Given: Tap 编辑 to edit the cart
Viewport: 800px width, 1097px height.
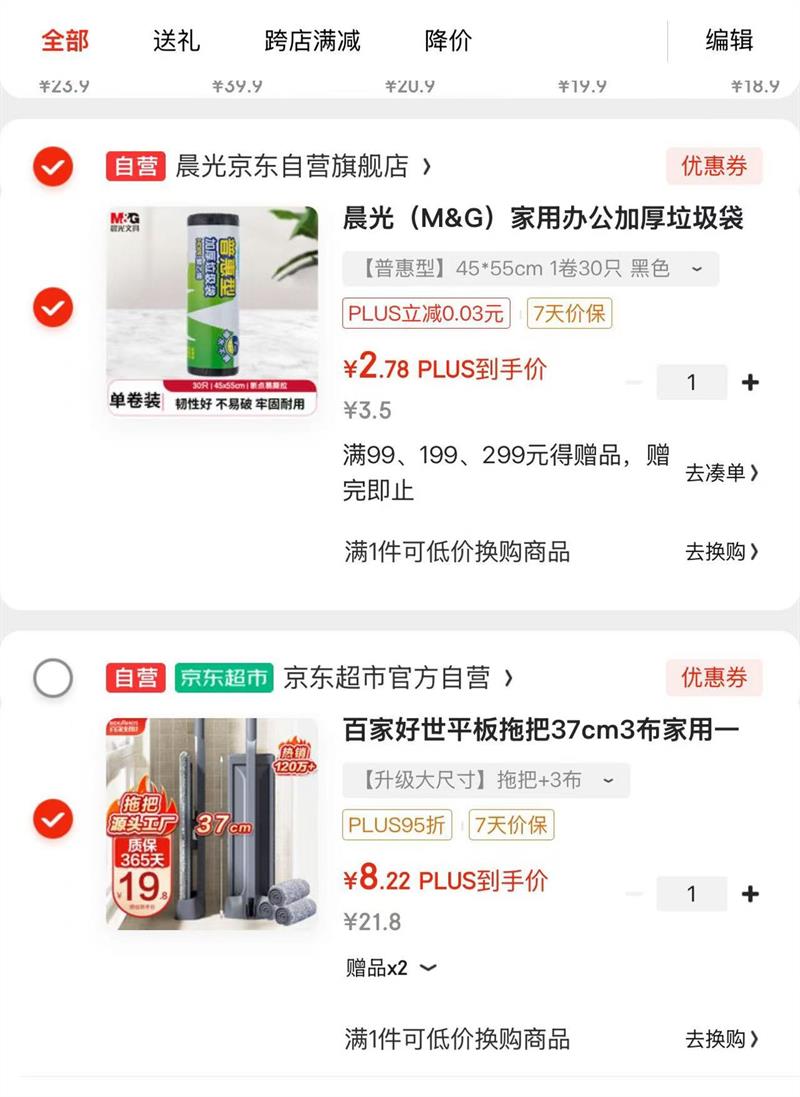Looking at the screenshot, I should (729, 41).
